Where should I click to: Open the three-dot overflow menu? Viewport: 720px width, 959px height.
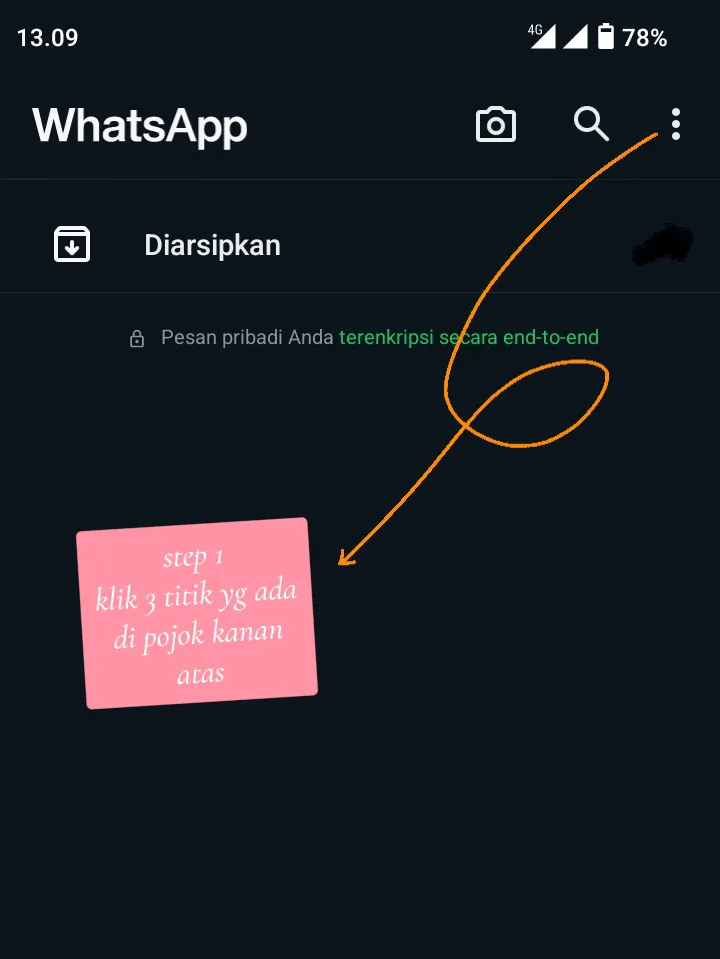point(676,125)
